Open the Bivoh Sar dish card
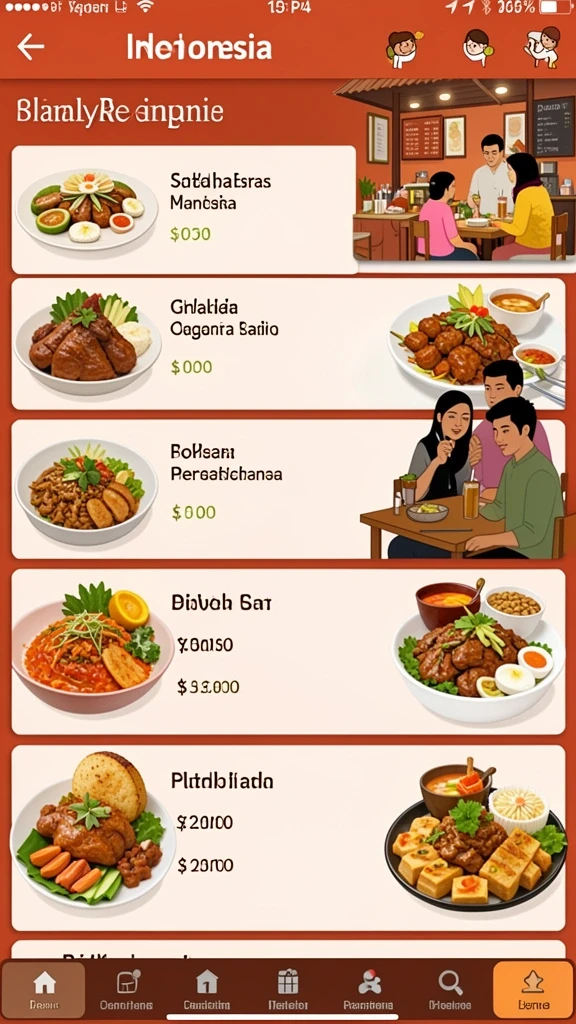This screenshot has height=1024, width=576. [x=288, y=651]
